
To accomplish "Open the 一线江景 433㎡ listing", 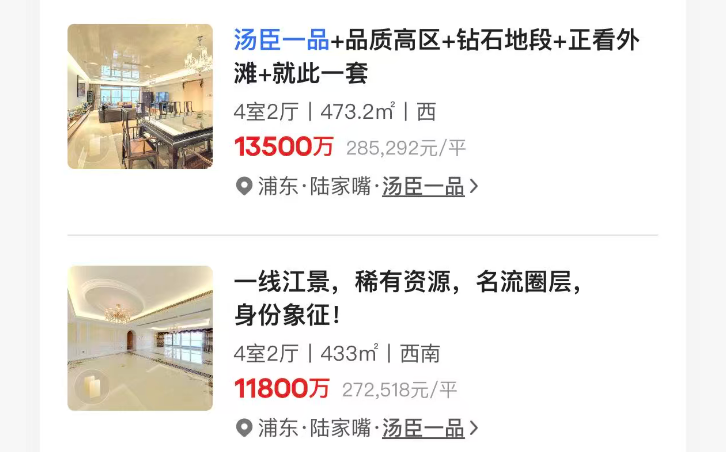I will (408, 298).
